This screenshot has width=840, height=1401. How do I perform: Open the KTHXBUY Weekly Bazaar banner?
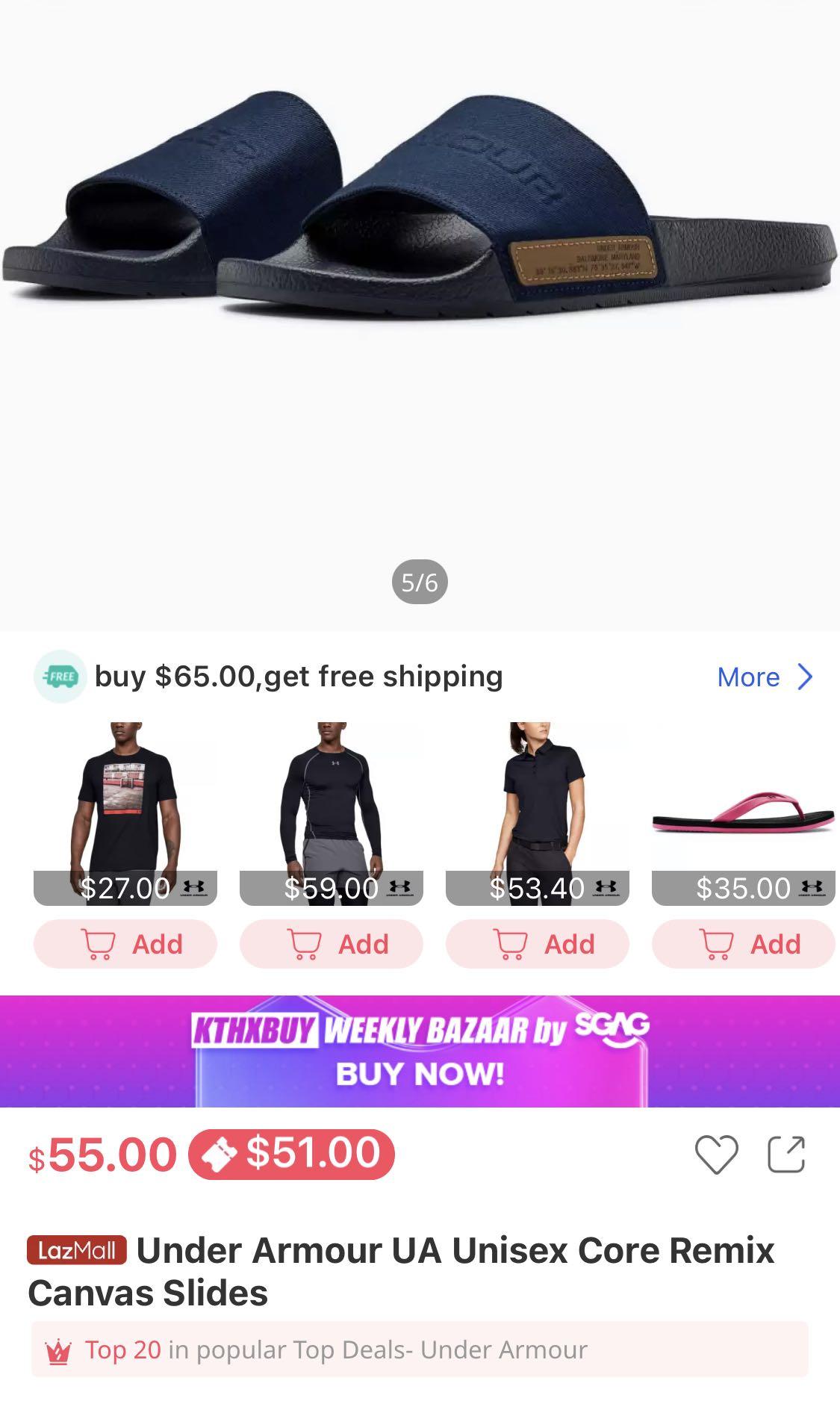click(420, 1051)
